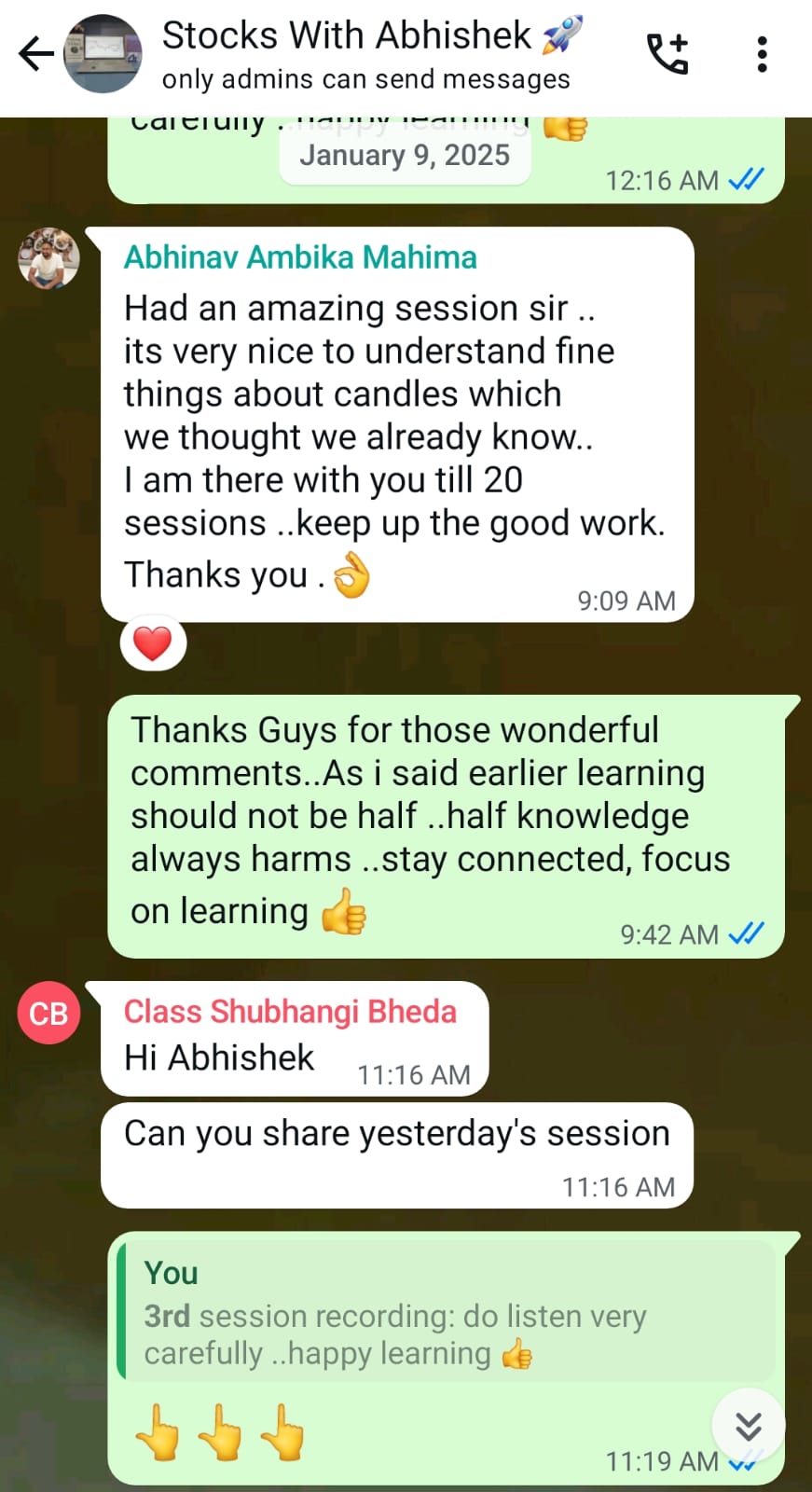The height and width of the screenshot is (1492, 812).
Task: Tap sender name Class Shubhangi Bheda
Action: pos(290,1012)
